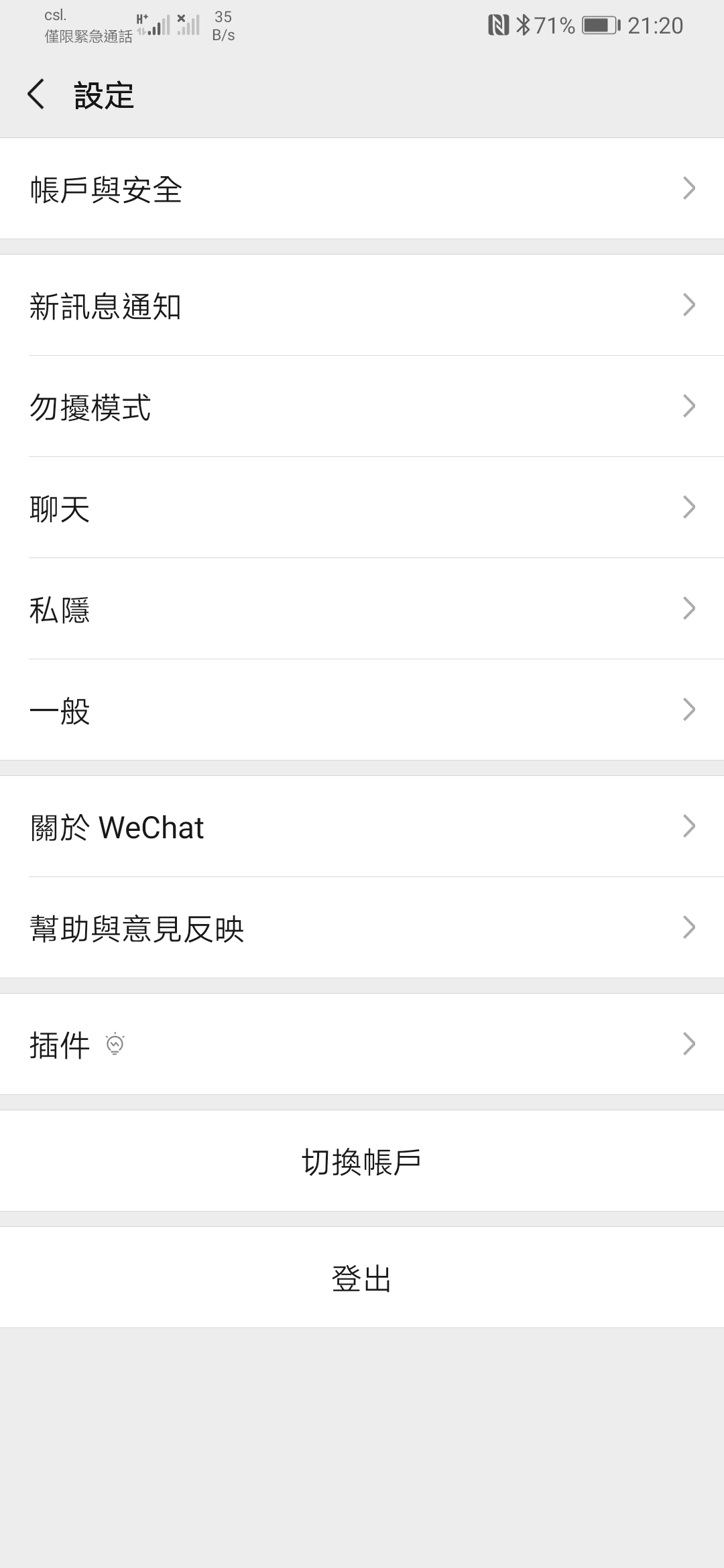Open 幫助與意見反映
Viewport: 724px width, 1568px height.
(362, 927)
